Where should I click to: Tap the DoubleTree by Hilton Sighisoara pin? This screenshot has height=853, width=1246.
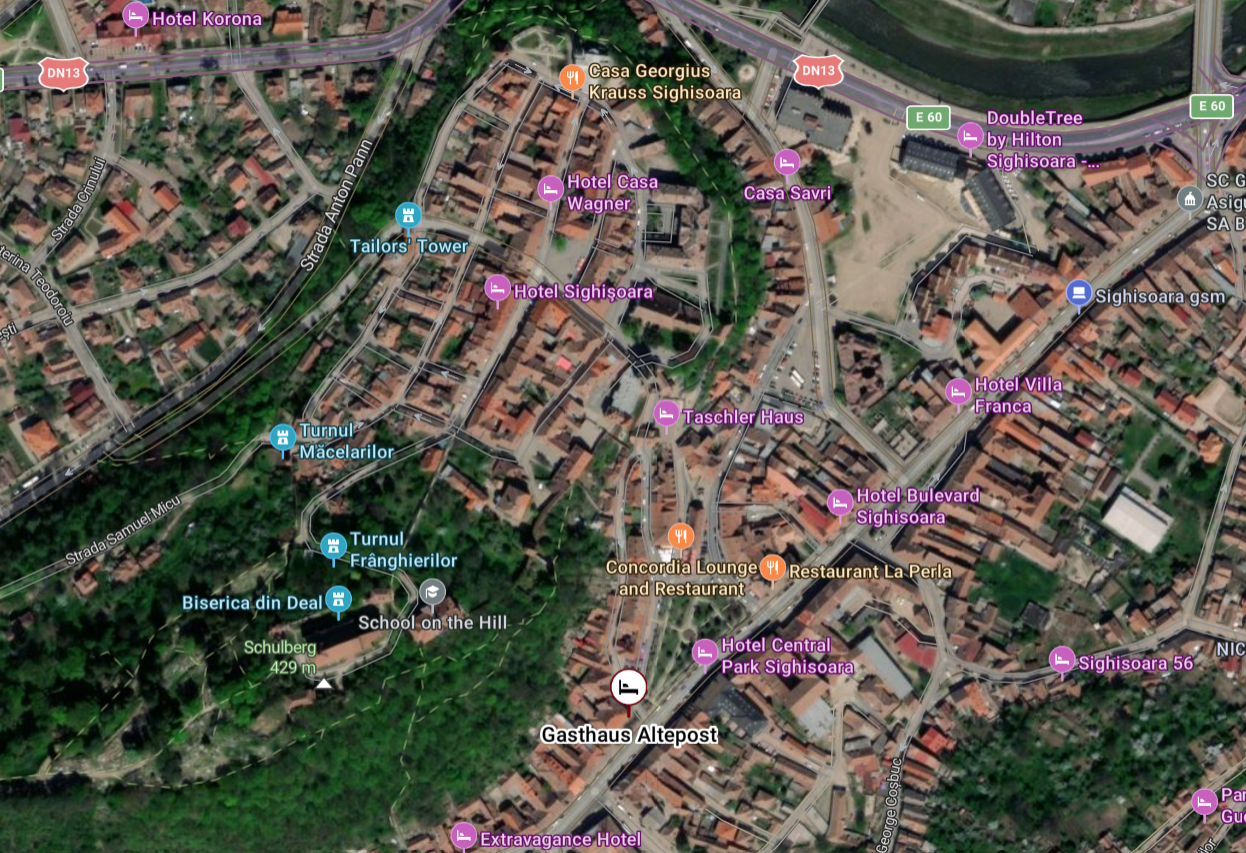click(x=969, y=136)
